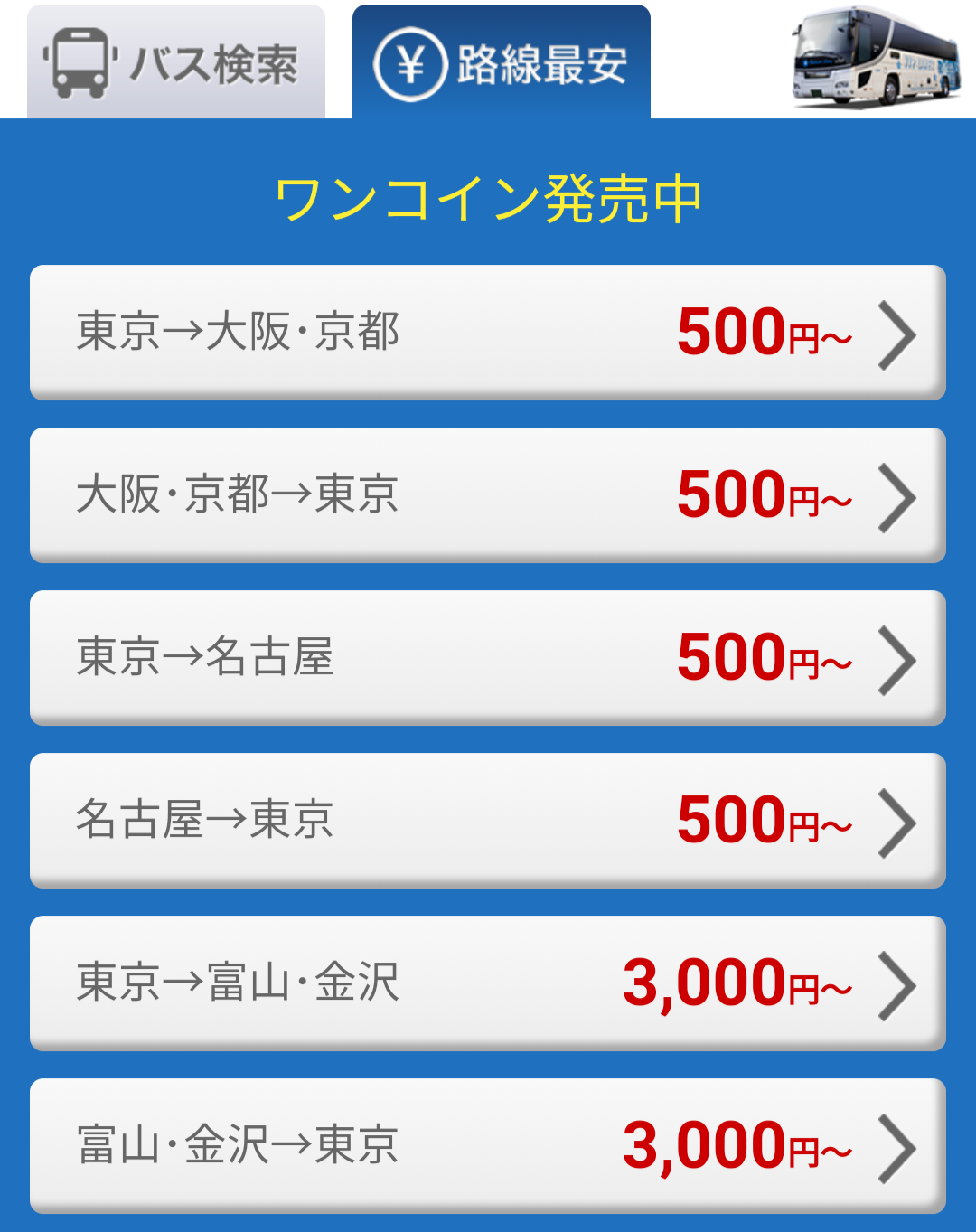The image size is (976, 1232).
Task: Tap the 富山·金沢→東京 3,000円 route
Action: [x=488, y=1145]
